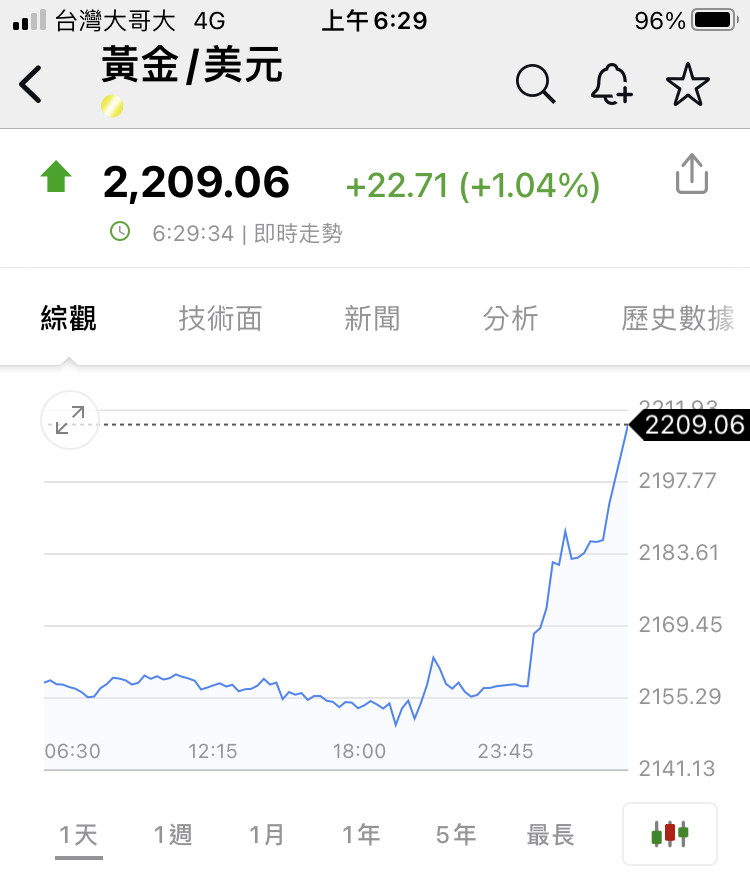Change chart range to 1週
This screenshot has width=750, height=891.
(172, 834)
